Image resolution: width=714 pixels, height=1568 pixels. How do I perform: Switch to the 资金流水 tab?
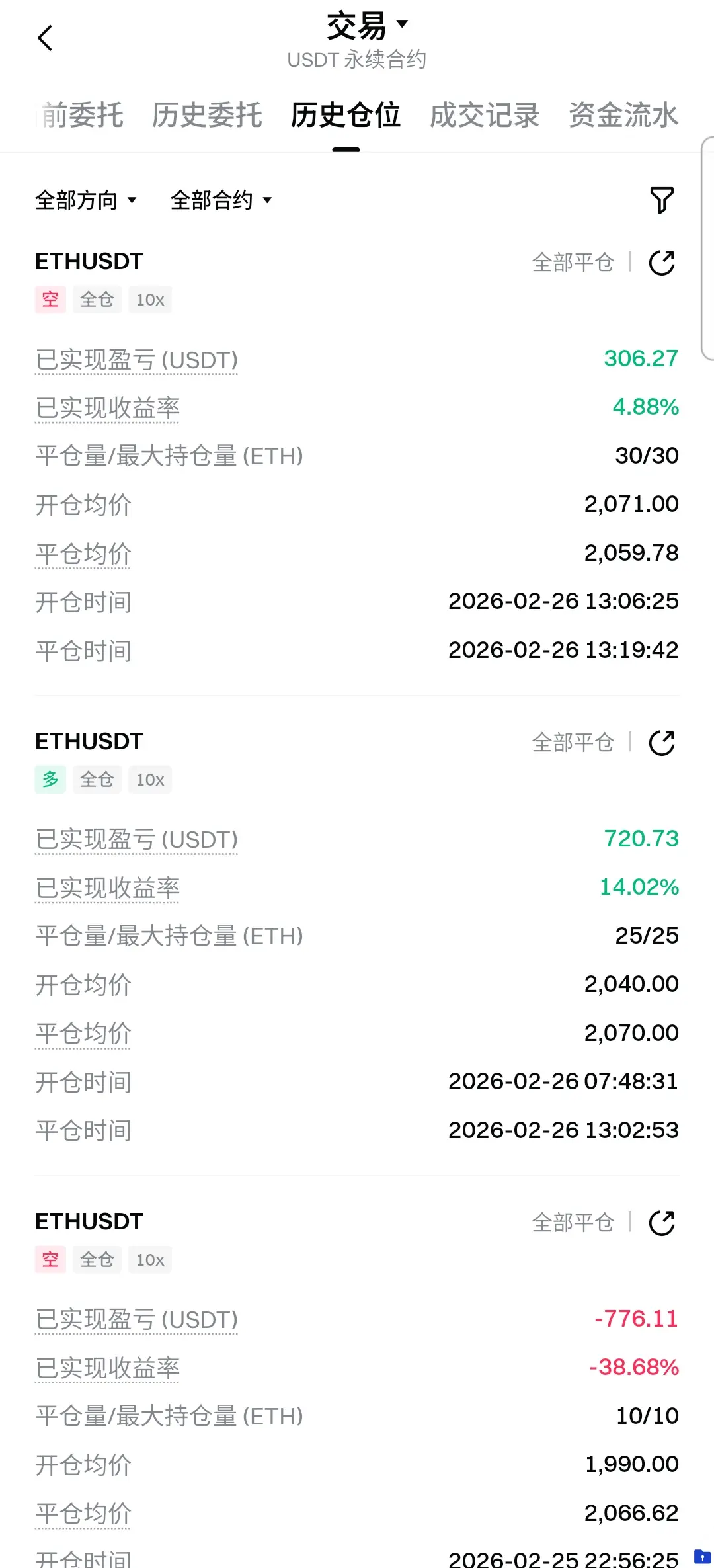623,115
